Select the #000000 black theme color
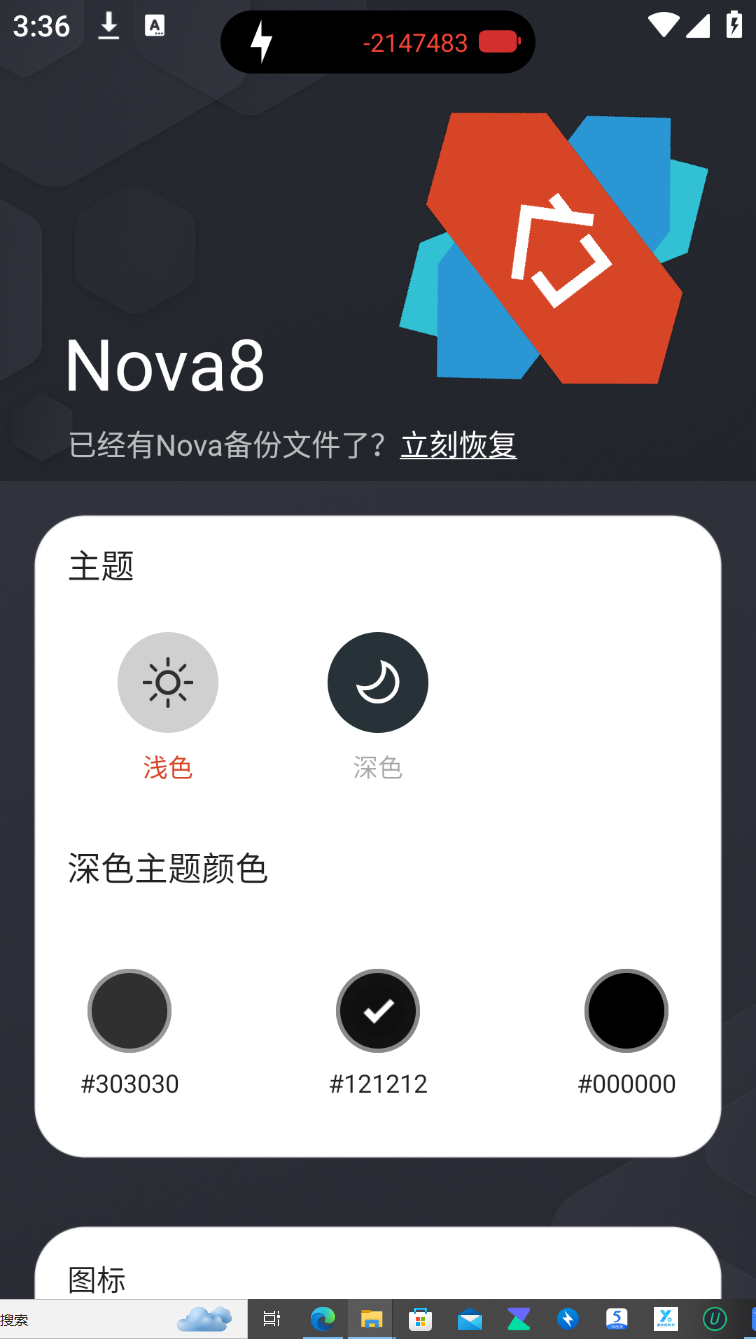 [x=626, y=1011]
